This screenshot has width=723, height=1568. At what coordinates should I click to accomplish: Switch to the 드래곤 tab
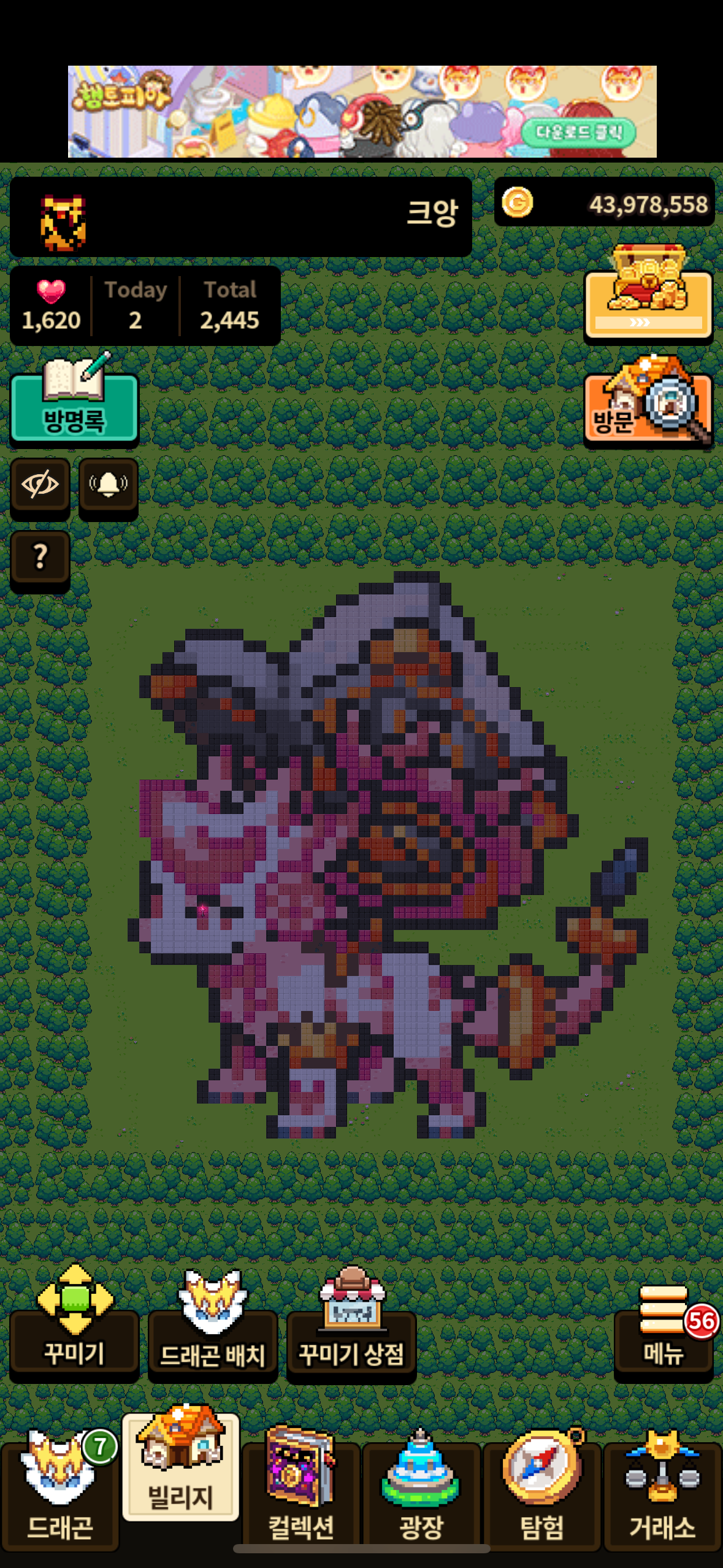[x=59, y=1491]
